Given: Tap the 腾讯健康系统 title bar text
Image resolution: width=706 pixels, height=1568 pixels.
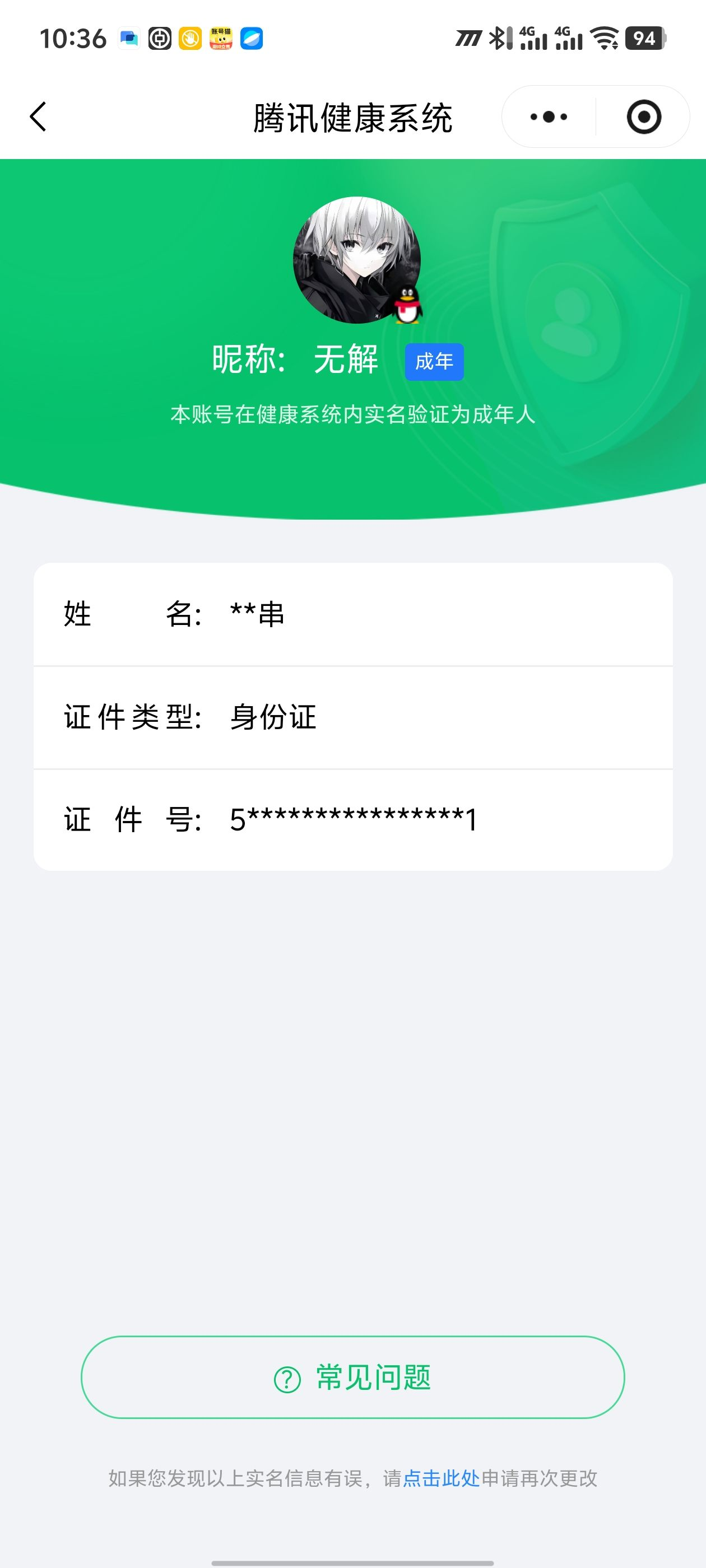Looking at the screenshot, I should click(x=352, y=116).
